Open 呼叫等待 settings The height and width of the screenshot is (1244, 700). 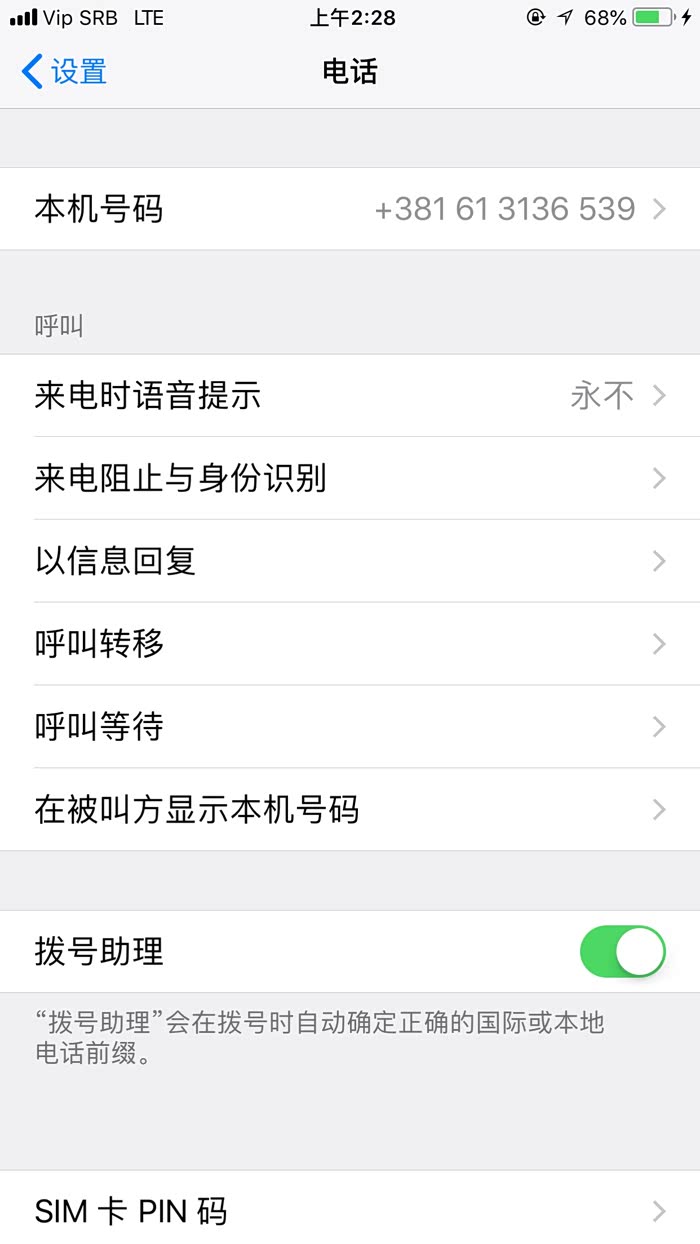pos(350,727)
